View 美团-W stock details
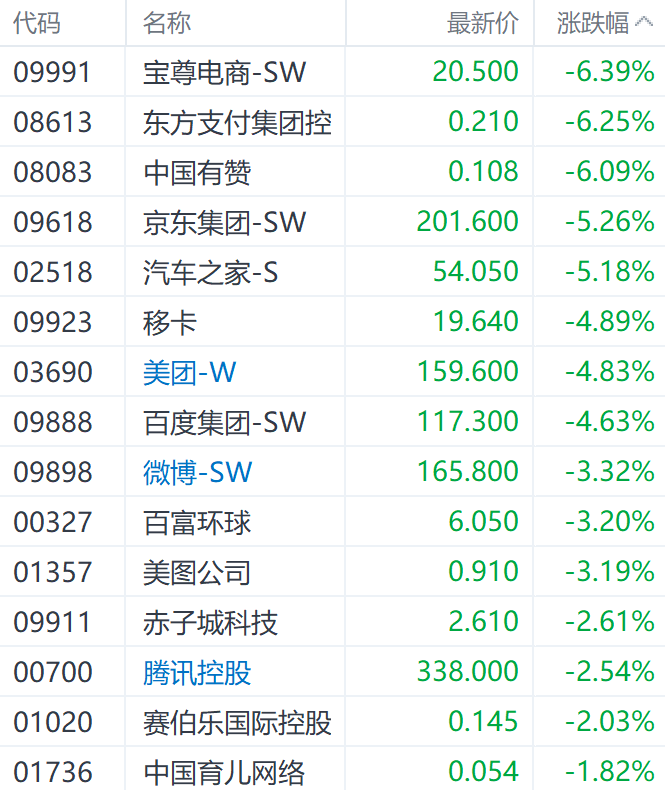The height and width of the screenshot is (790, 665). point(190,372)
